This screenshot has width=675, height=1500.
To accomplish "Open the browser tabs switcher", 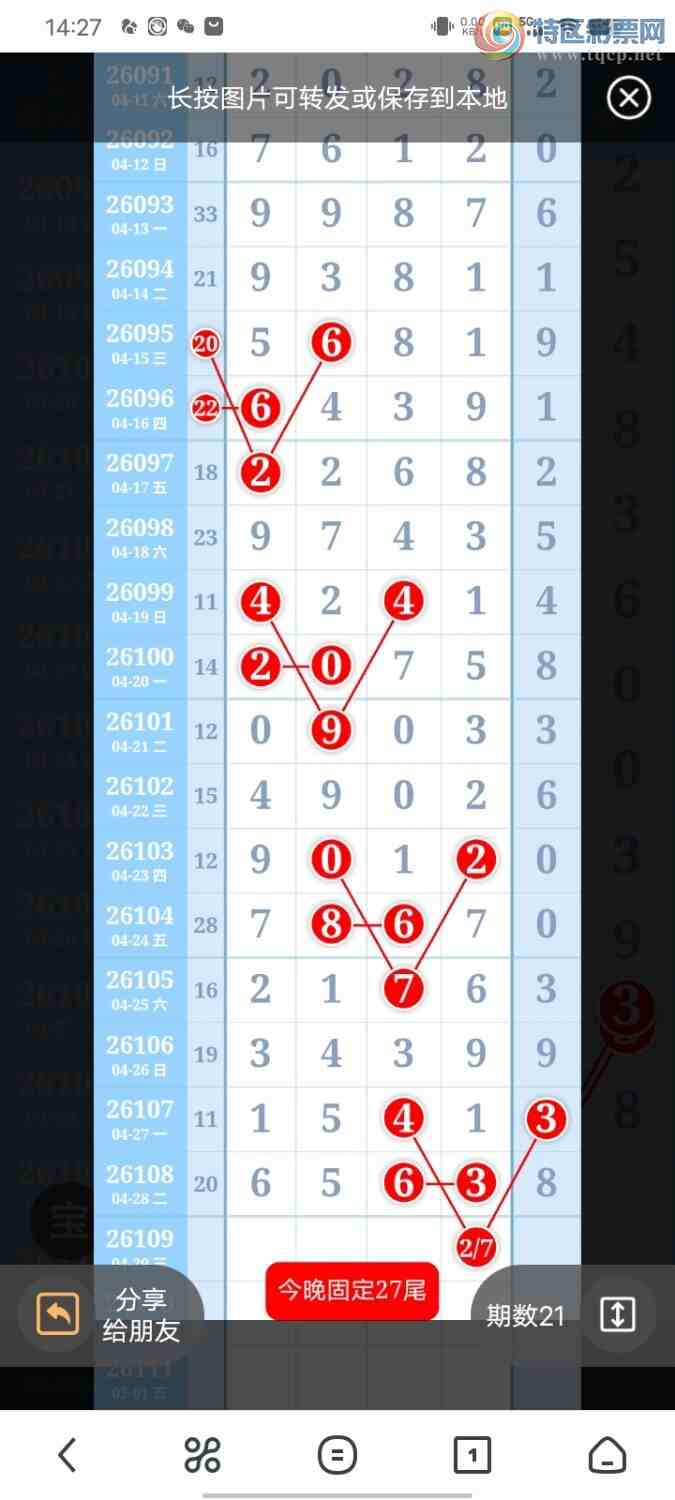I will pos(472,1455).
